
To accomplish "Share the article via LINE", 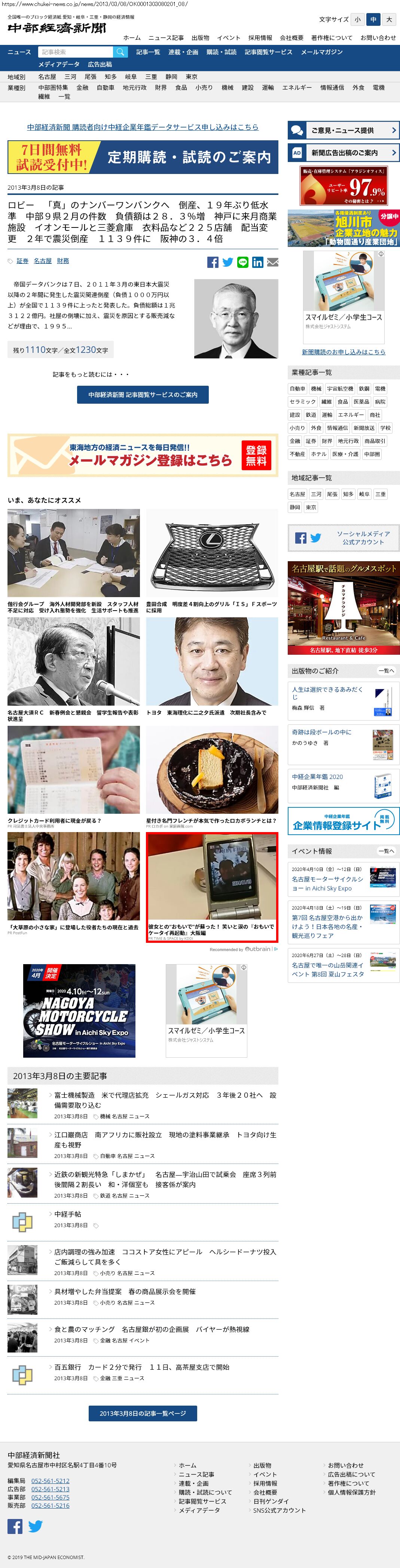I will coord(243,262).
